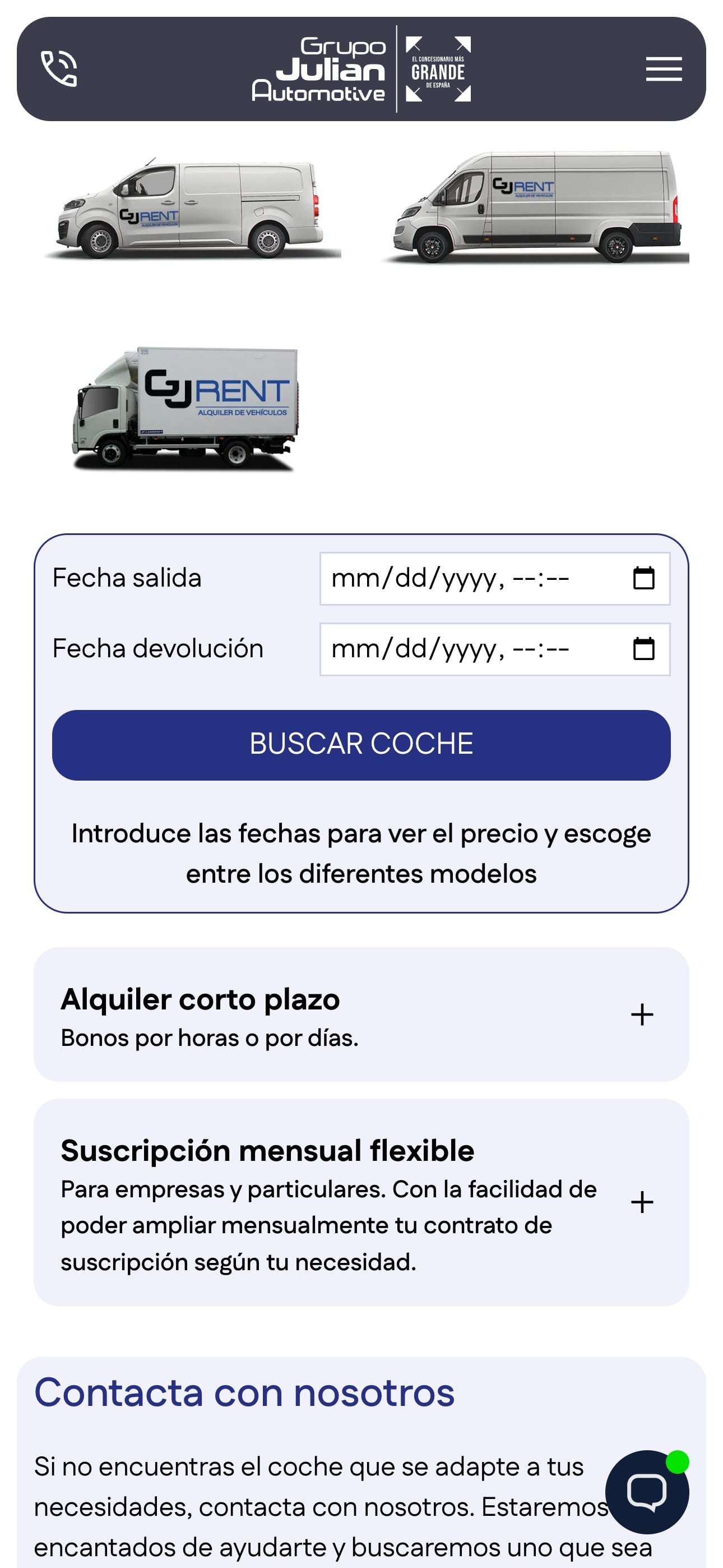Image resolution: width=723 pixels, height=1568 pixels.
Task: Select the small cargo van image
Action: tap(192, 209)
